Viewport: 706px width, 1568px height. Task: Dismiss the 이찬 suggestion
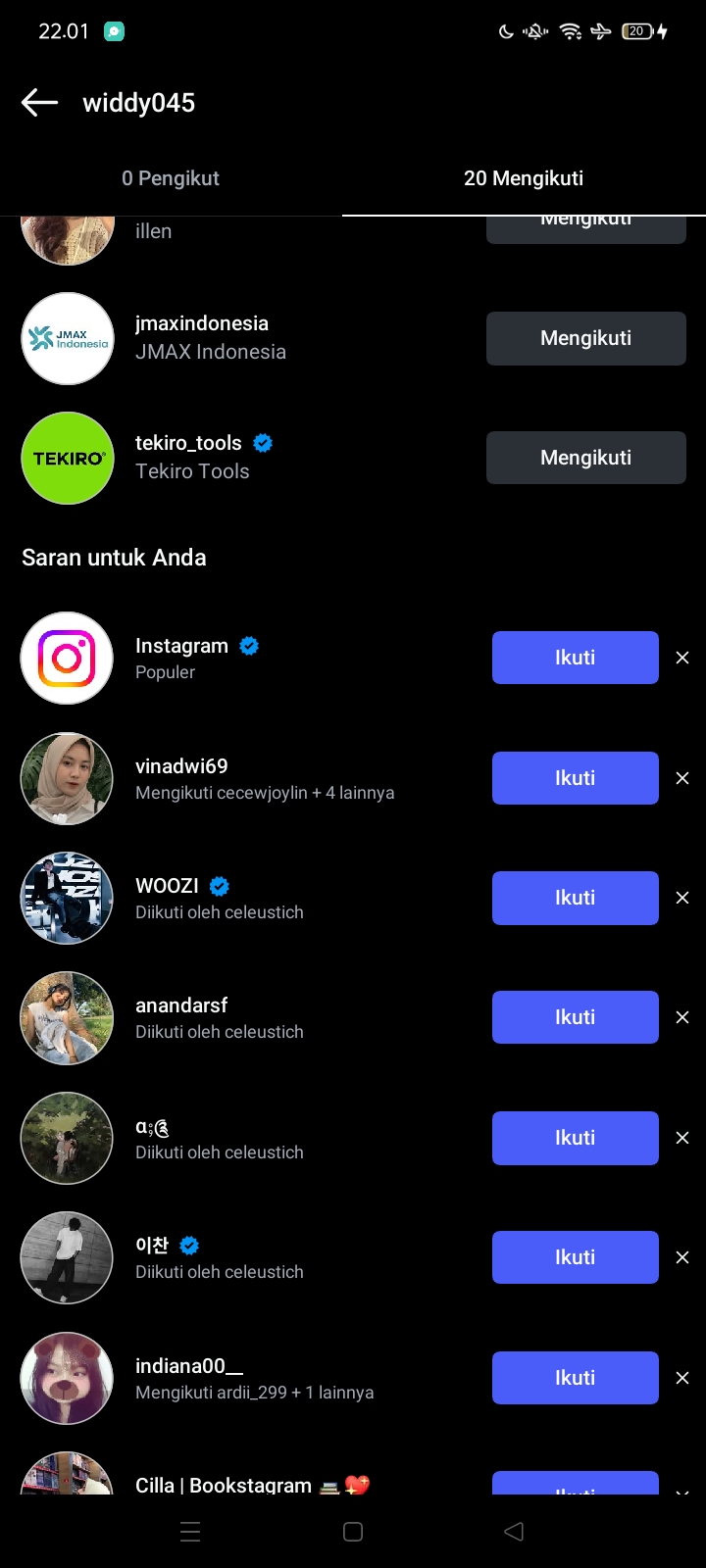click(x=682, y=1257)
